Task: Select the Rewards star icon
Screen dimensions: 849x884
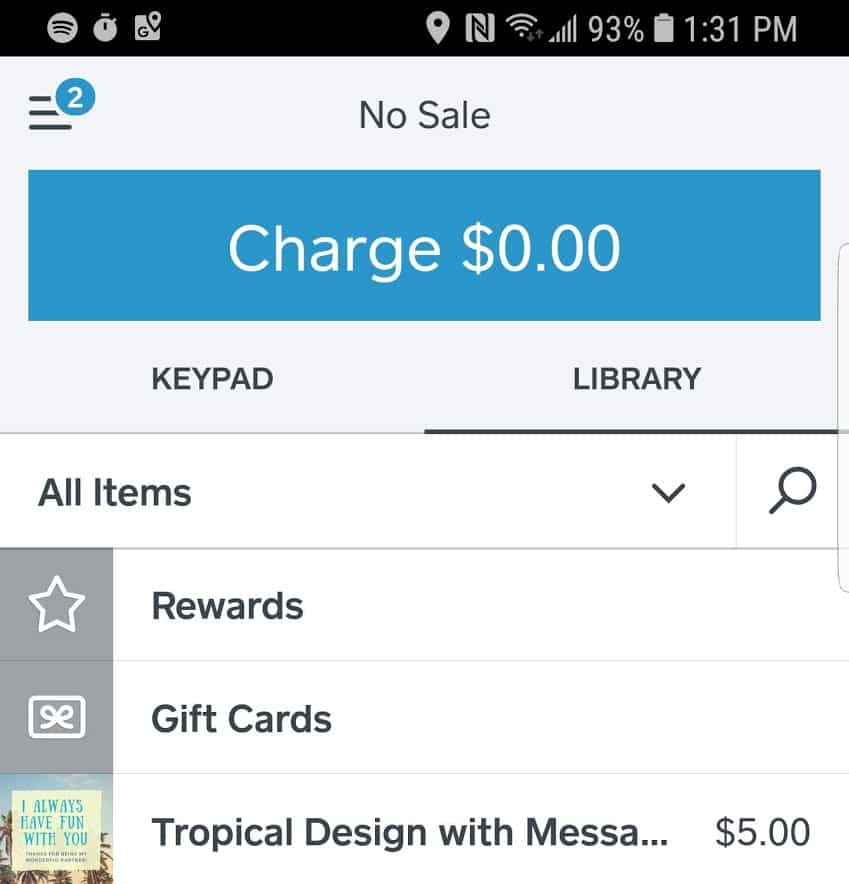Action: 57,604
